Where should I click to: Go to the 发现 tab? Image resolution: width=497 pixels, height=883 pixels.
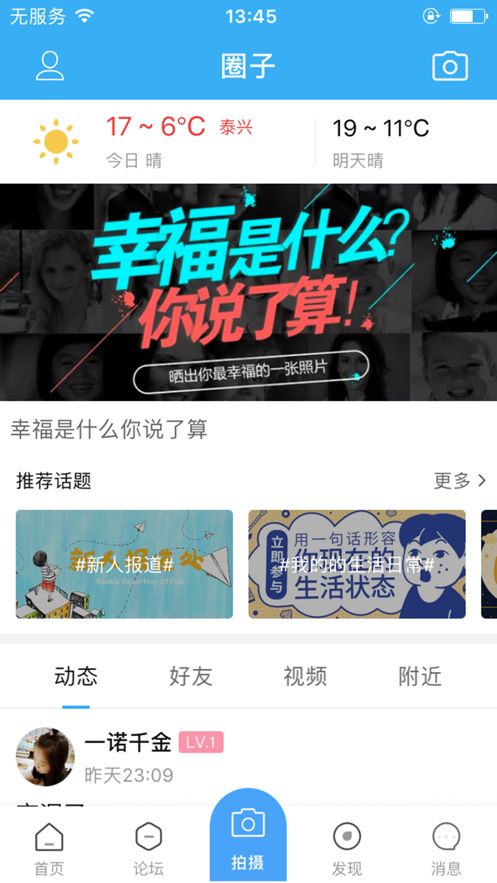[347, 849]
